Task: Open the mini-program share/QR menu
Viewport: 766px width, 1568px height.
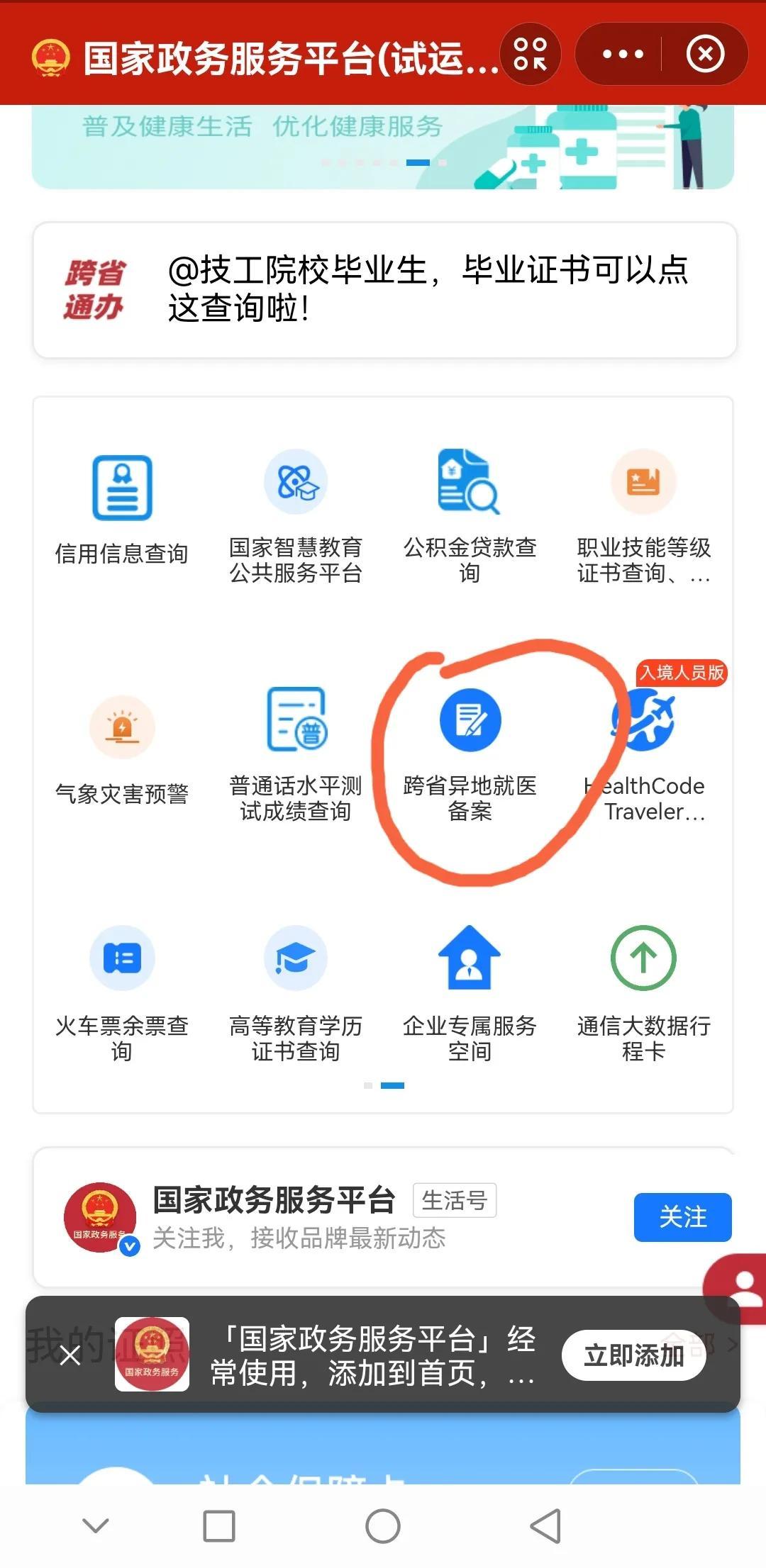Action: (529, 53)
